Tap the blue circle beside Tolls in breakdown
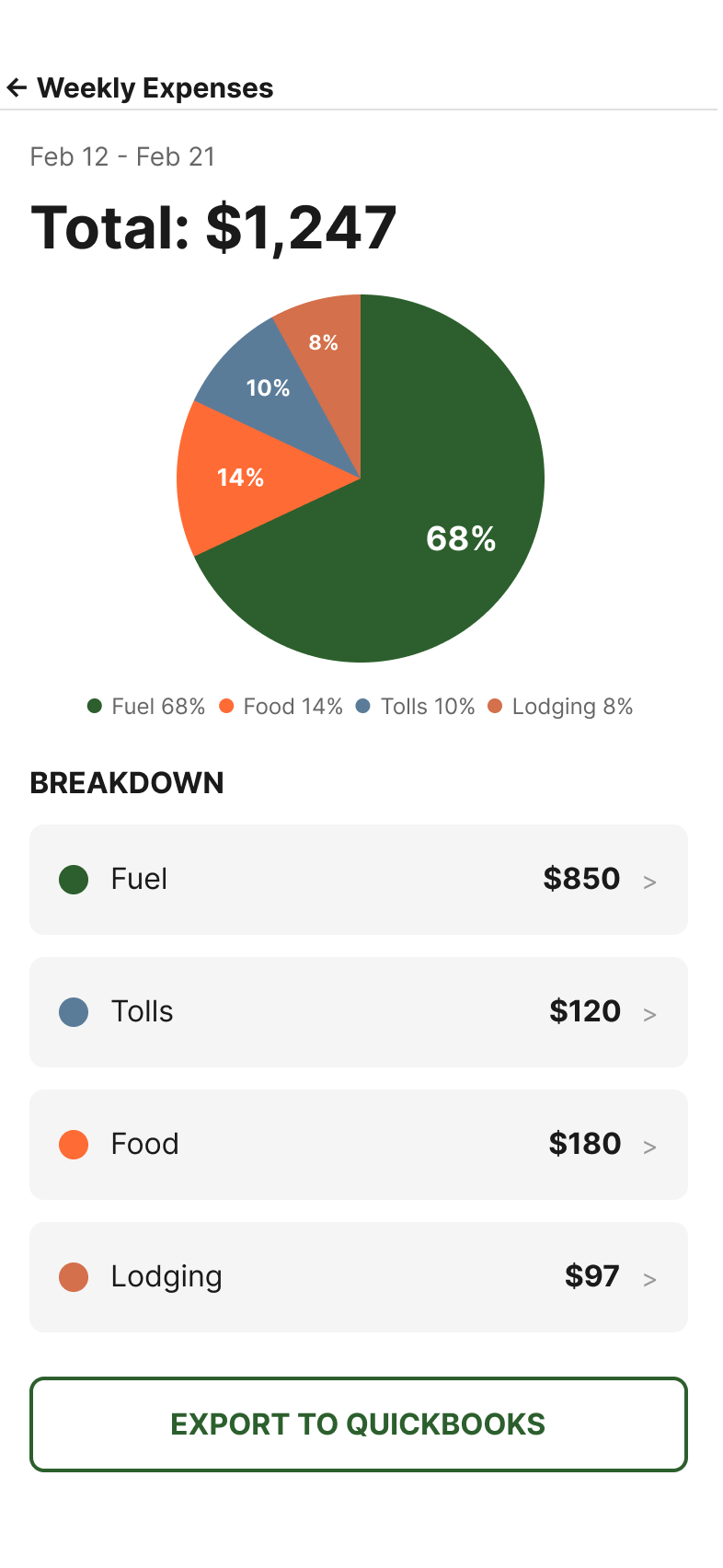 [x=73, y=1012]
